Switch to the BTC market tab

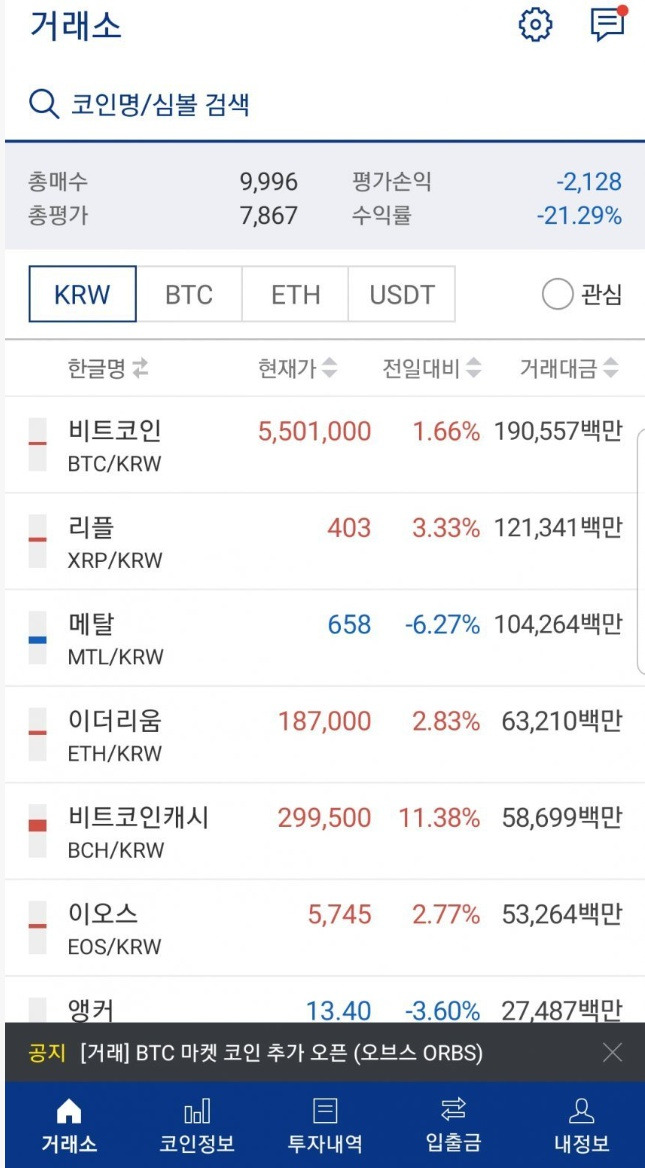coord(189,294)
